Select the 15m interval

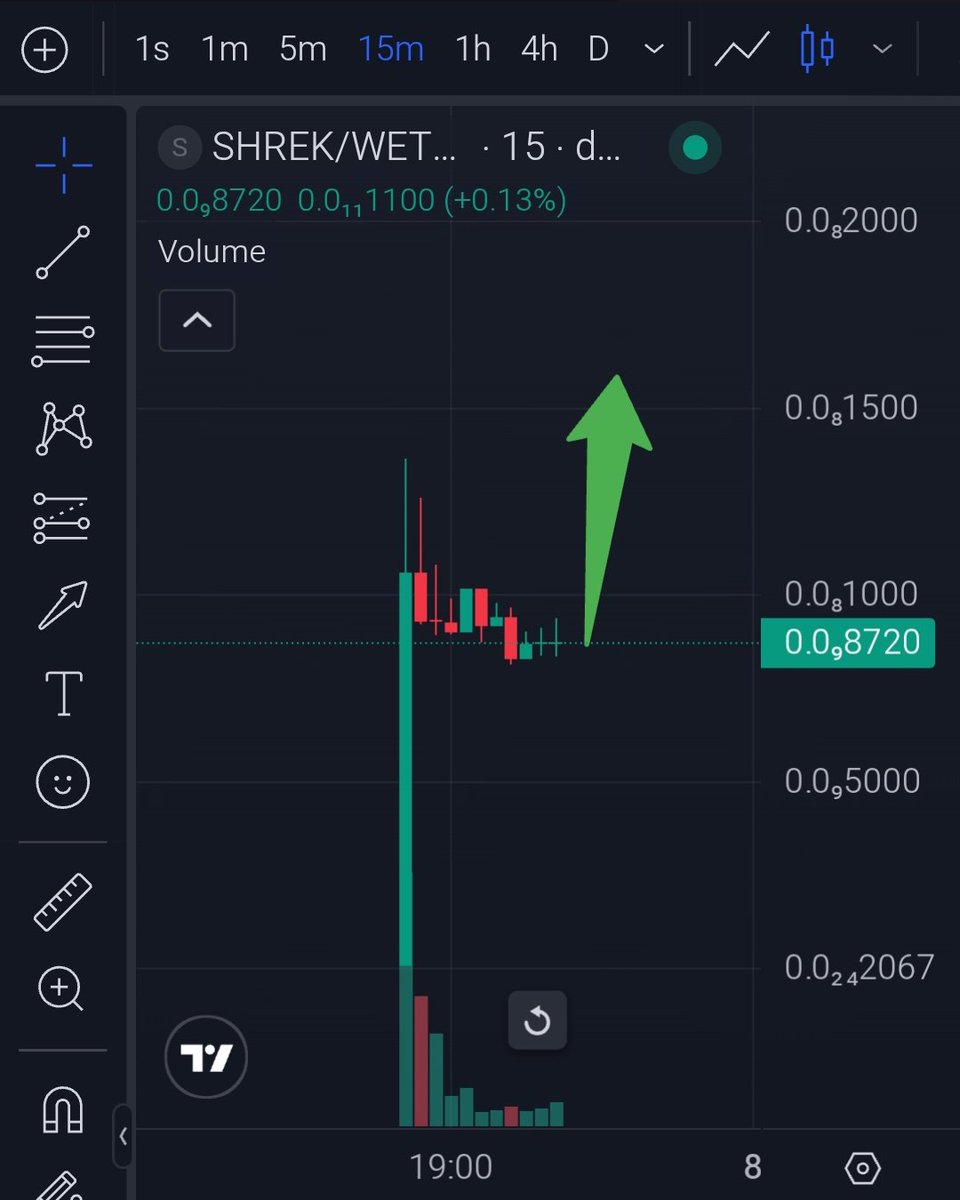(x=391, y=49)
